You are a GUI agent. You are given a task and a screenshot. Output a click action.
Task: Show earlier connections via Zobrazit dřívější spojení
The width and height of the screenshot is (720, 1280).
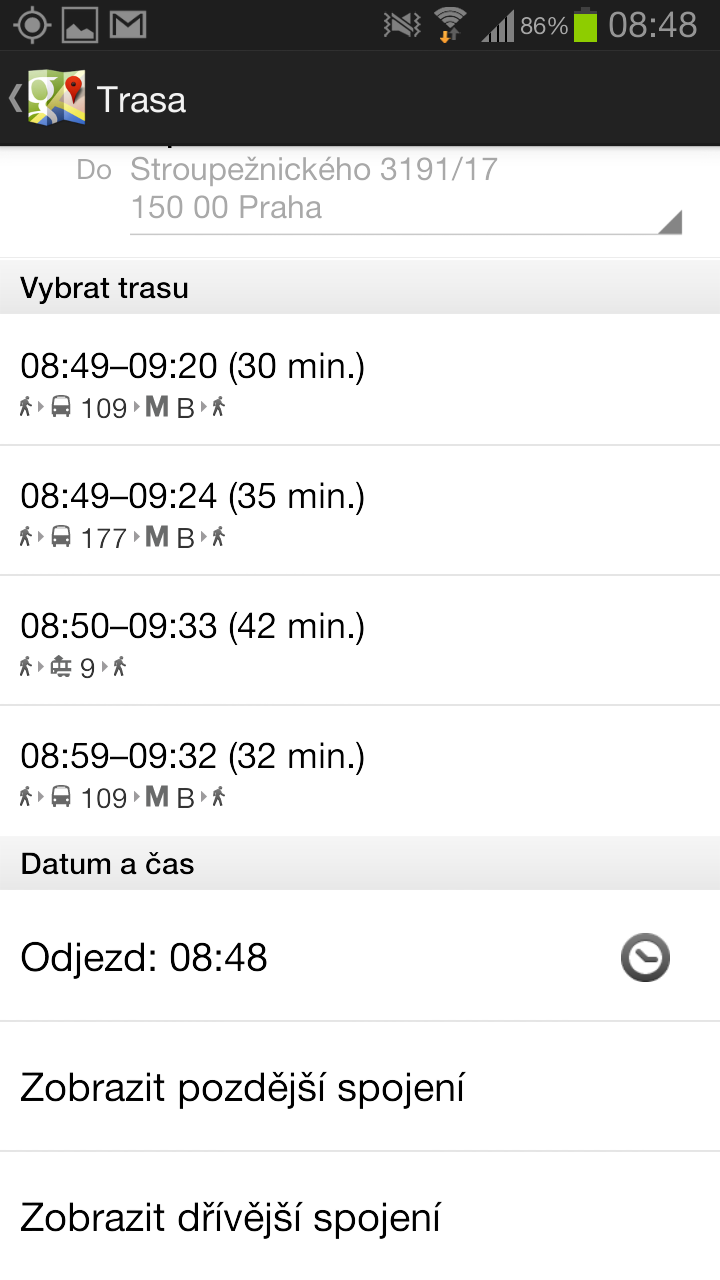coord(233,1217)
